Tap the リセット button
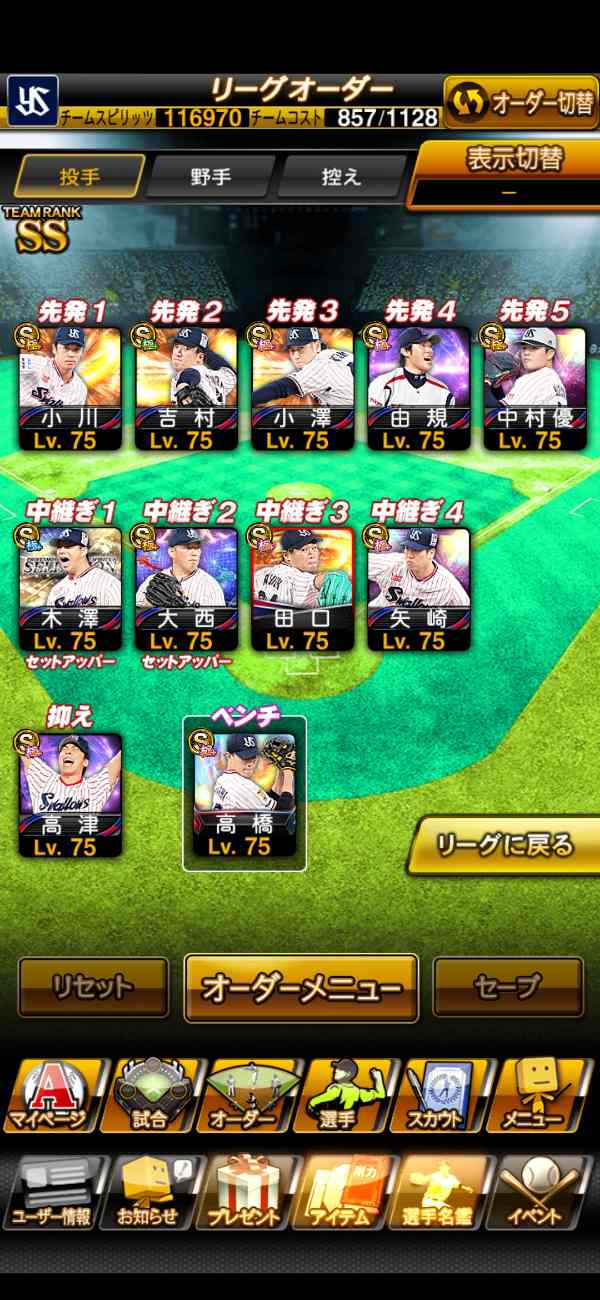The image size is (600, 1300). (93, 987)
